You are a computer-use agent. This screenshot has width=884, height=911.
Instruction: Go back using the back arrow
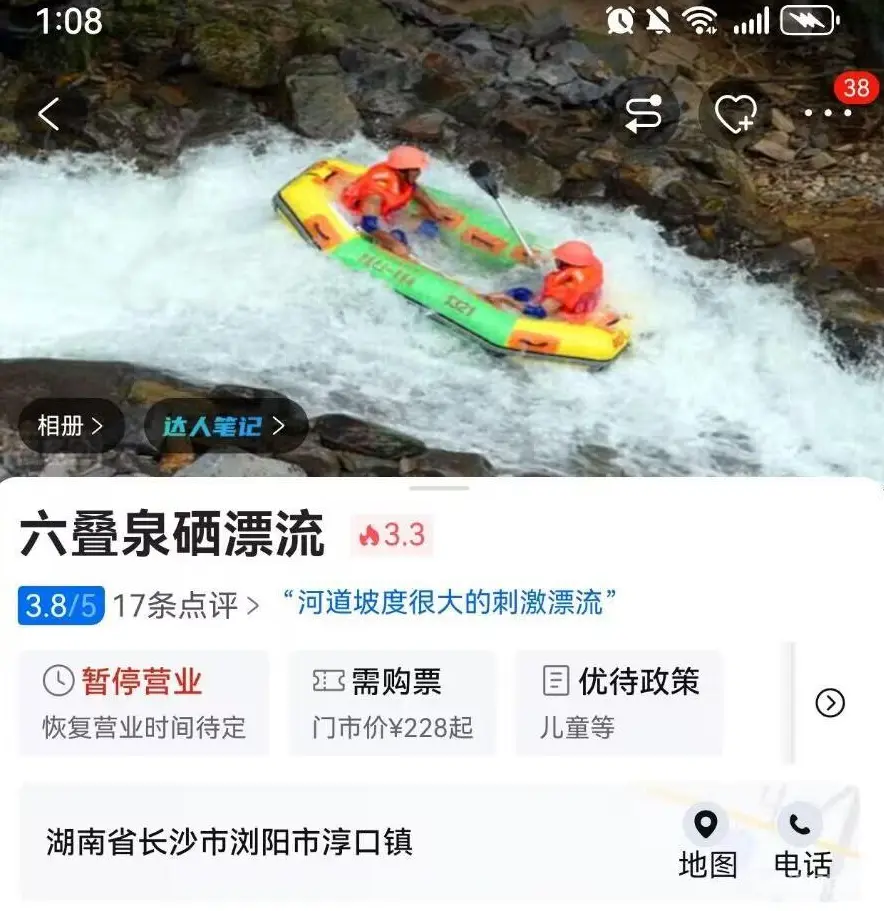(x=50, y=115)
